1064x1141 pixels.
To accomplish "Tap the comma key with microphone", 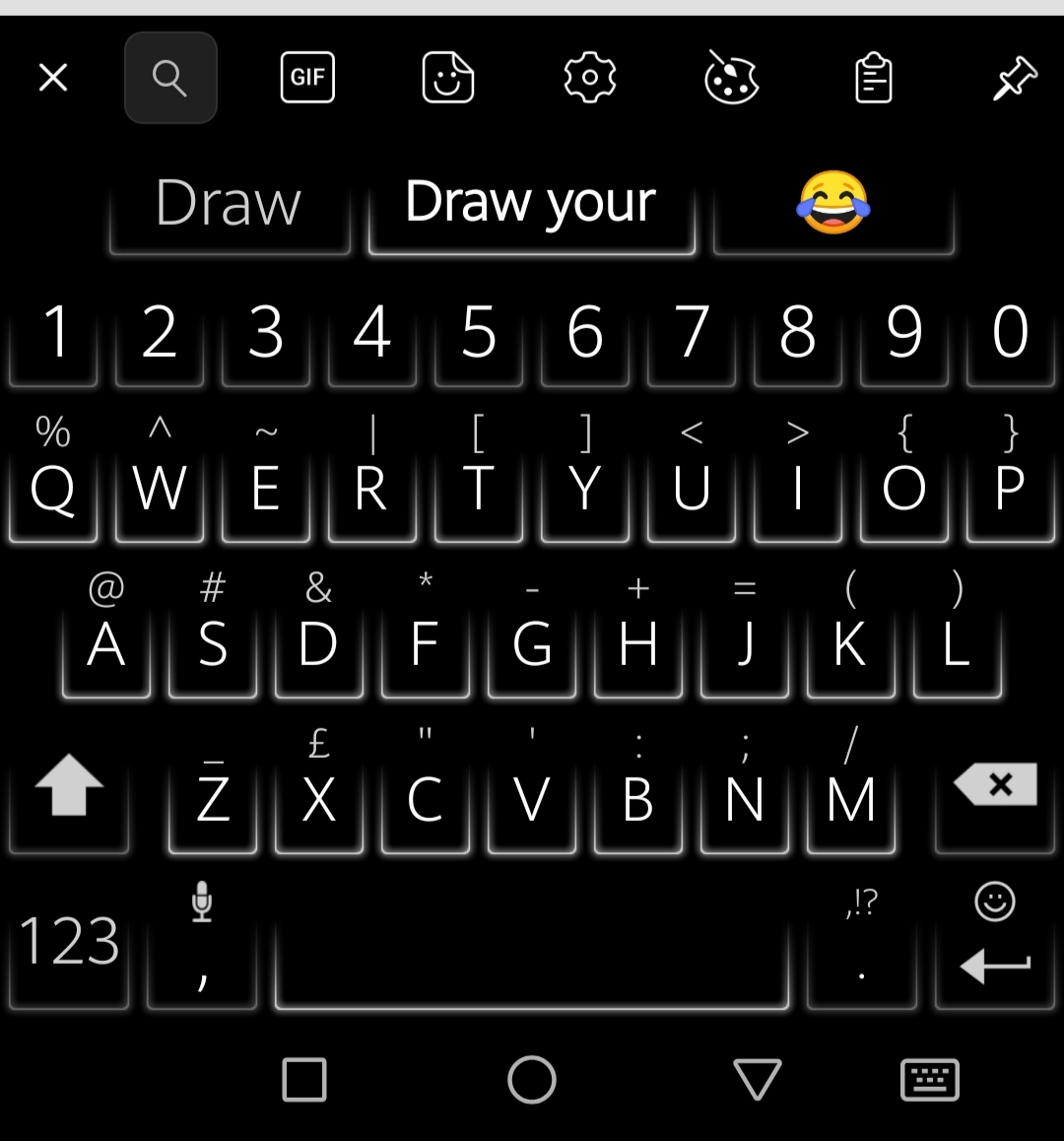I will pyautogui.click(x=202, y=946).
